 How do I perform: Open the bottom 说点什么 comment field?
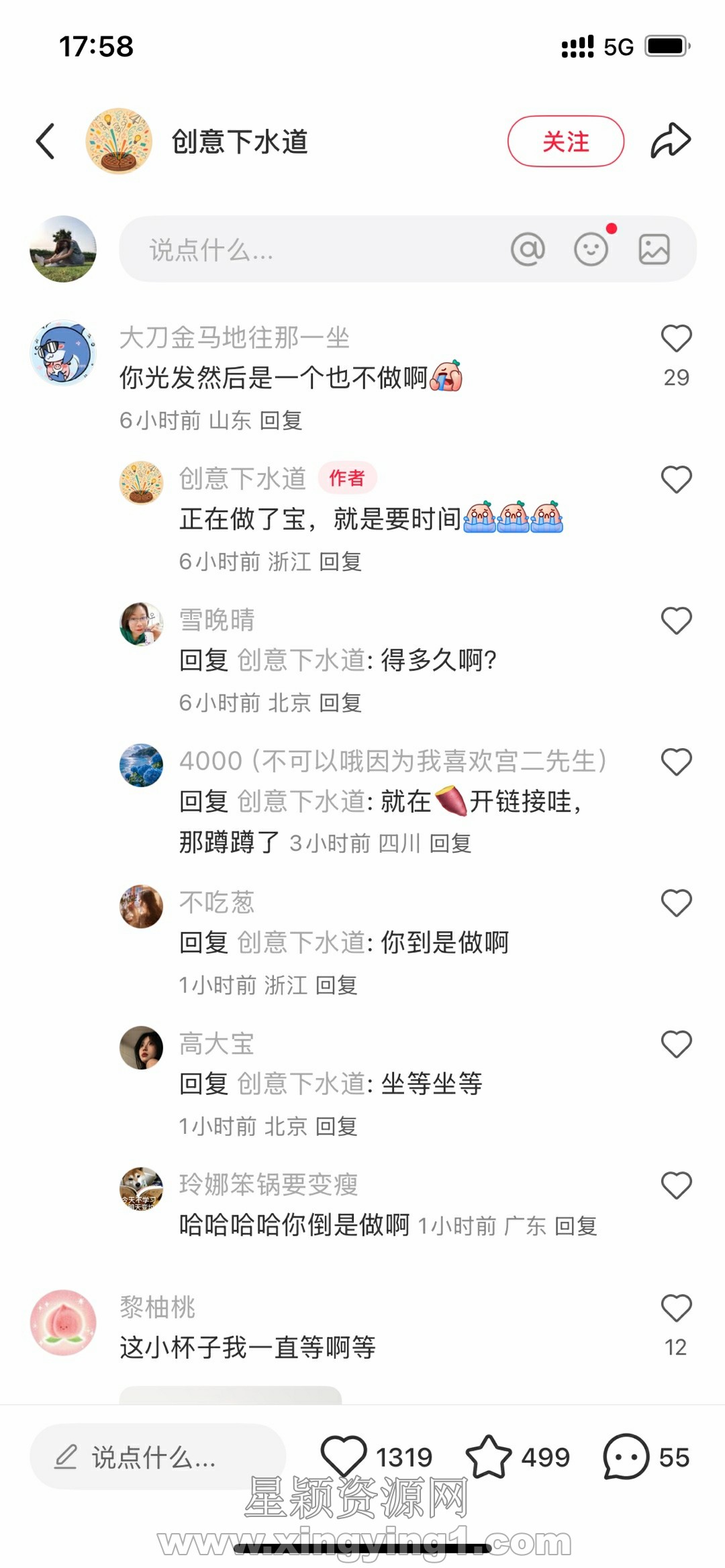click(x=158, y=1457)
